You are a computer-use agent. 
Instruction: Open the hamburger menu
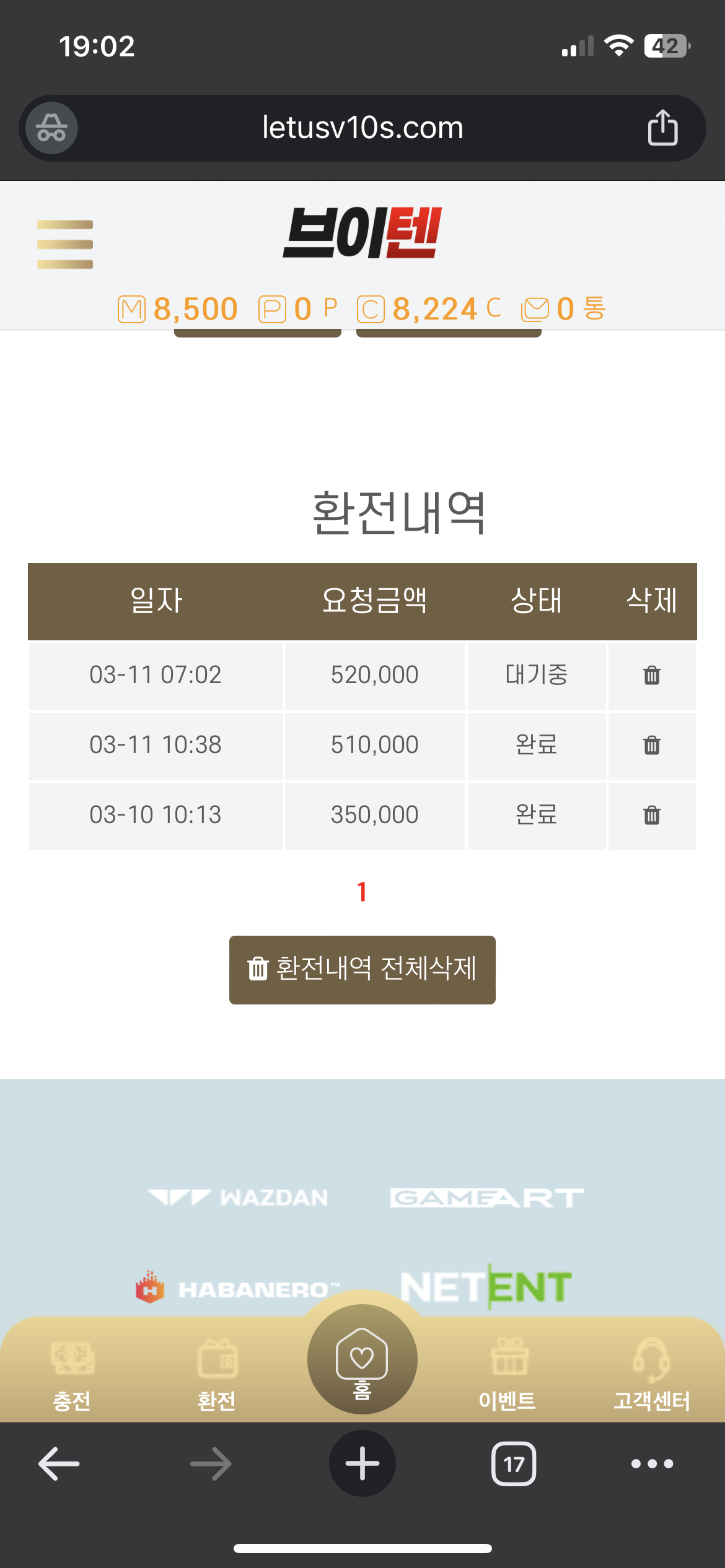click(65, 245)
